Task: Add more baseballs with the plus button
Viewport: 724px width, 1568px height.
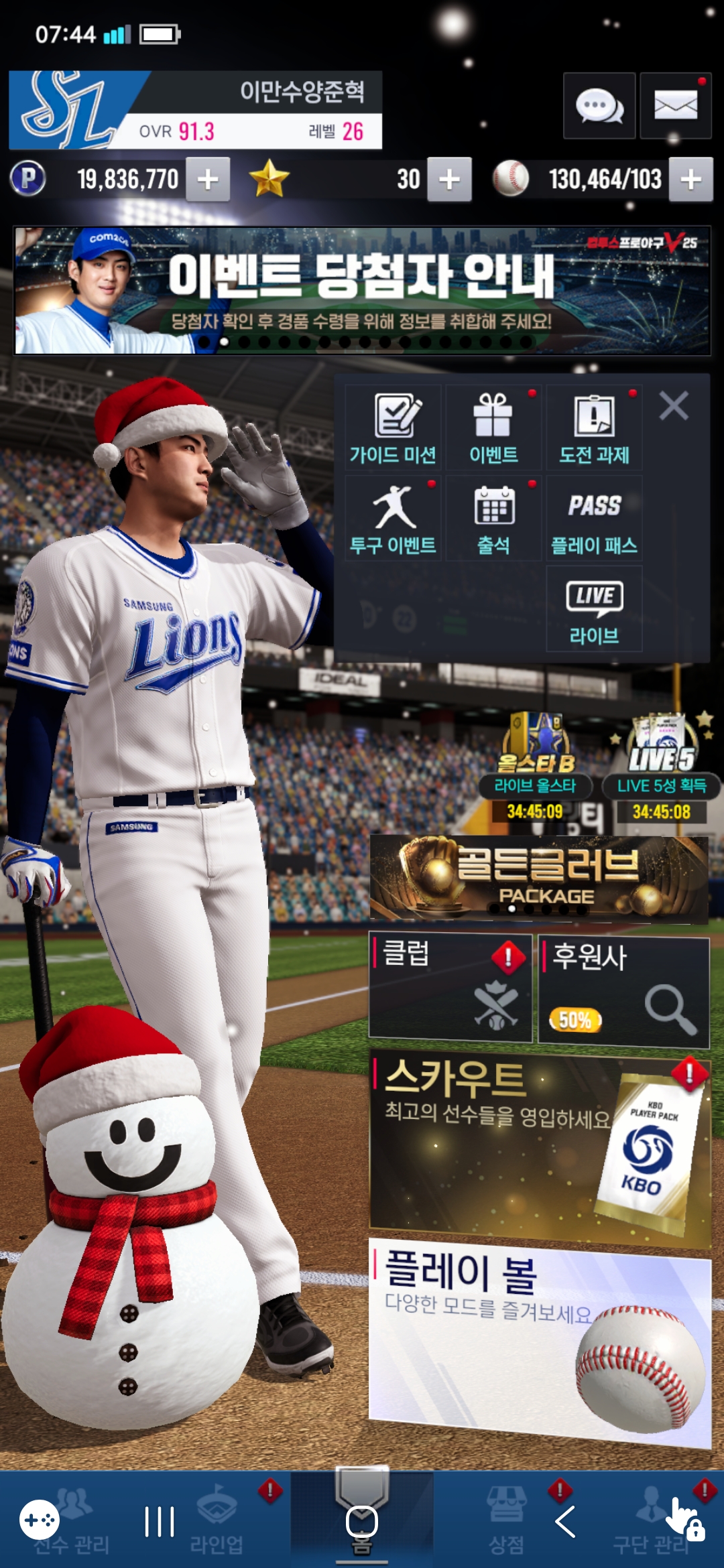Action: point(690,180)
